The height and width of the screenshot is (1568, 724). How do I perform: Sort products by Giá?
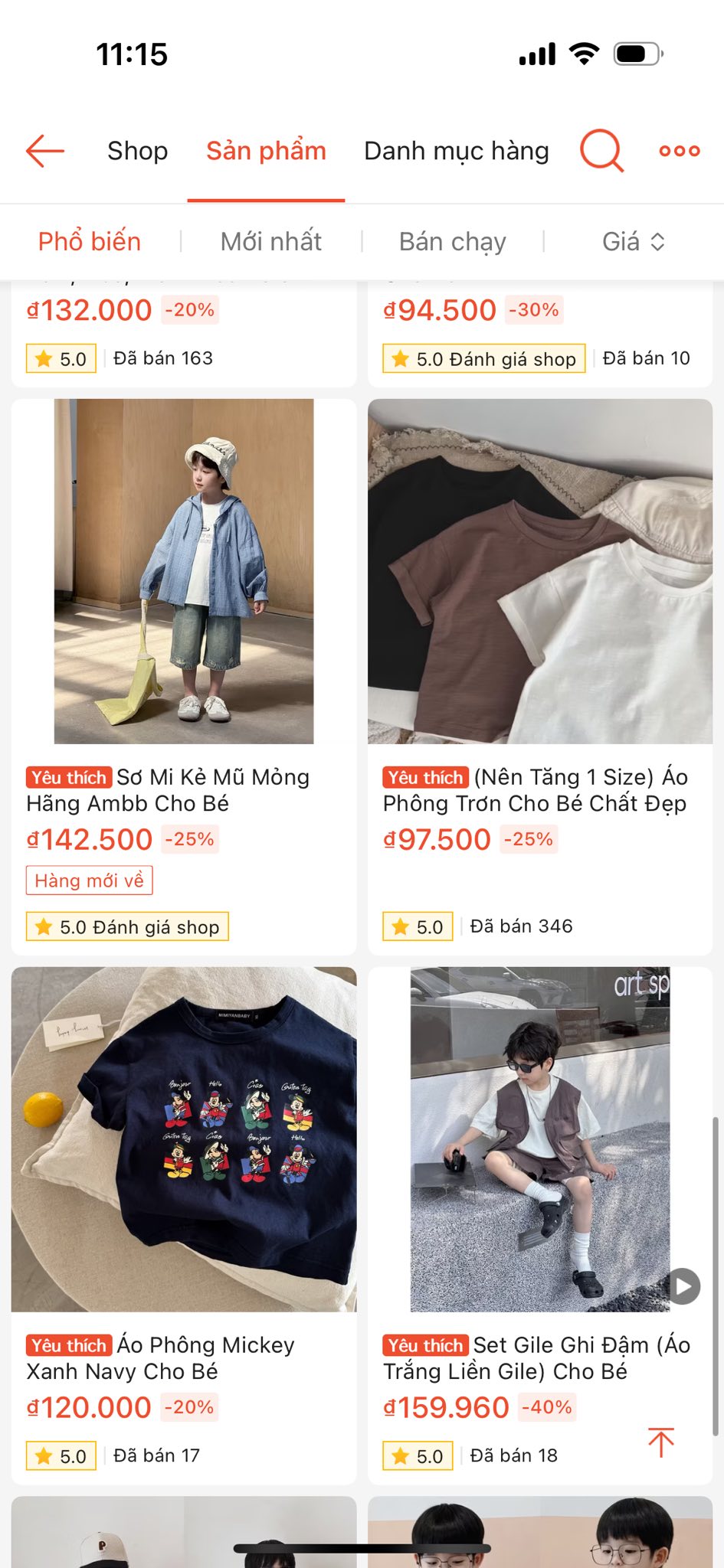click(633, 242)
